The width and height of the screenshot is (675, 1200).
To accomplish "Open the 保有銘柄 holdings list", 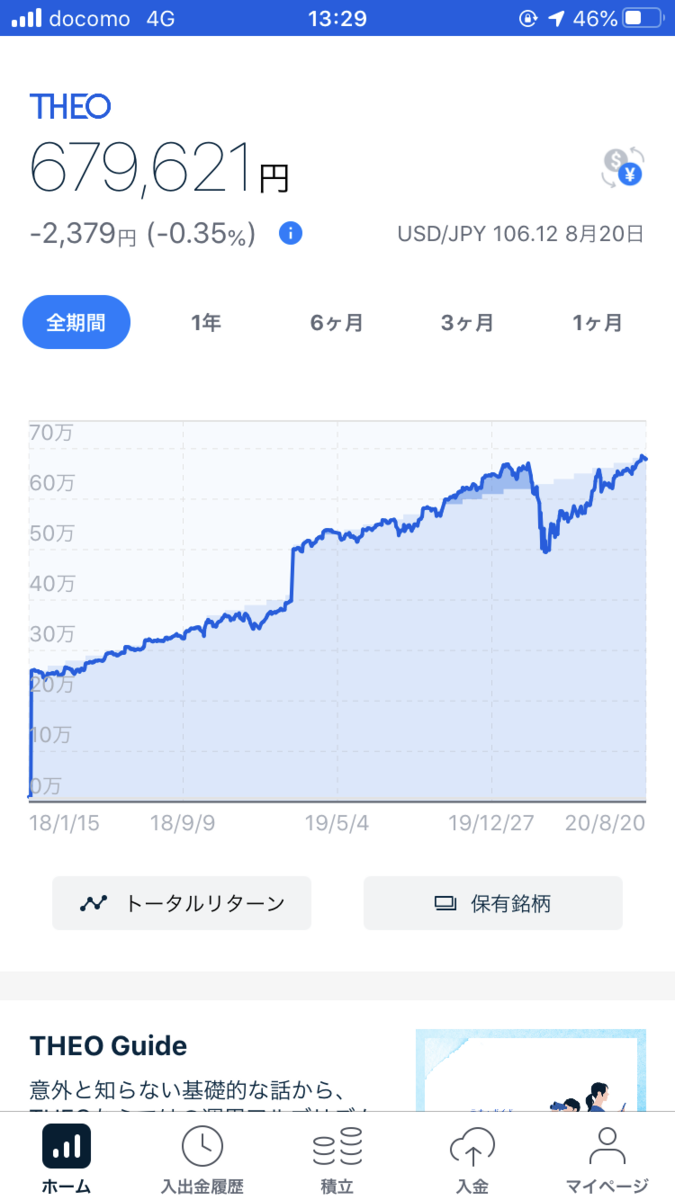I will 493,903.
